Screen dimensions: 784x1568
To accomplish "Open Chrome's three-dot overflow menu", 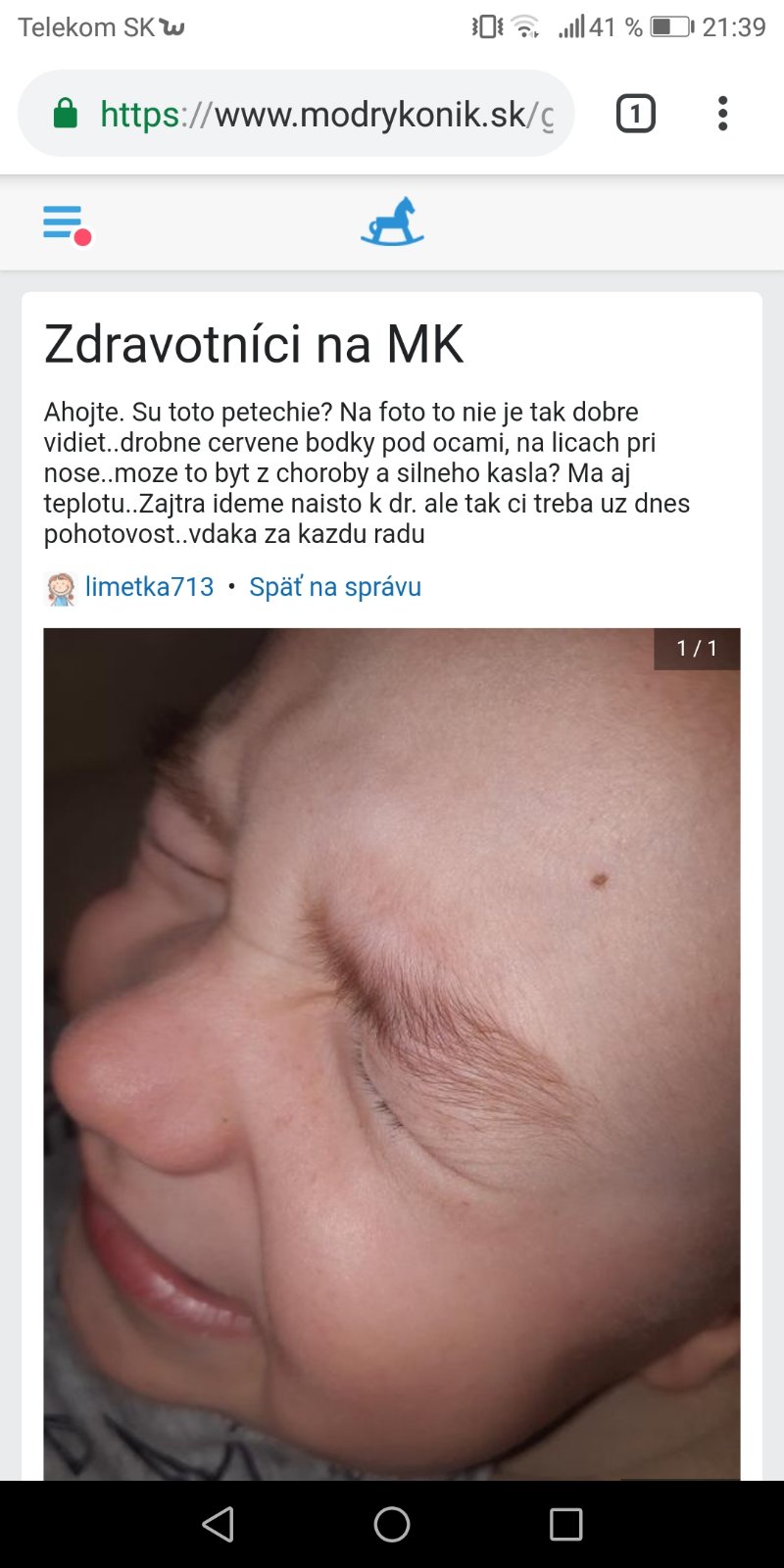I will (x=722, y=115).
